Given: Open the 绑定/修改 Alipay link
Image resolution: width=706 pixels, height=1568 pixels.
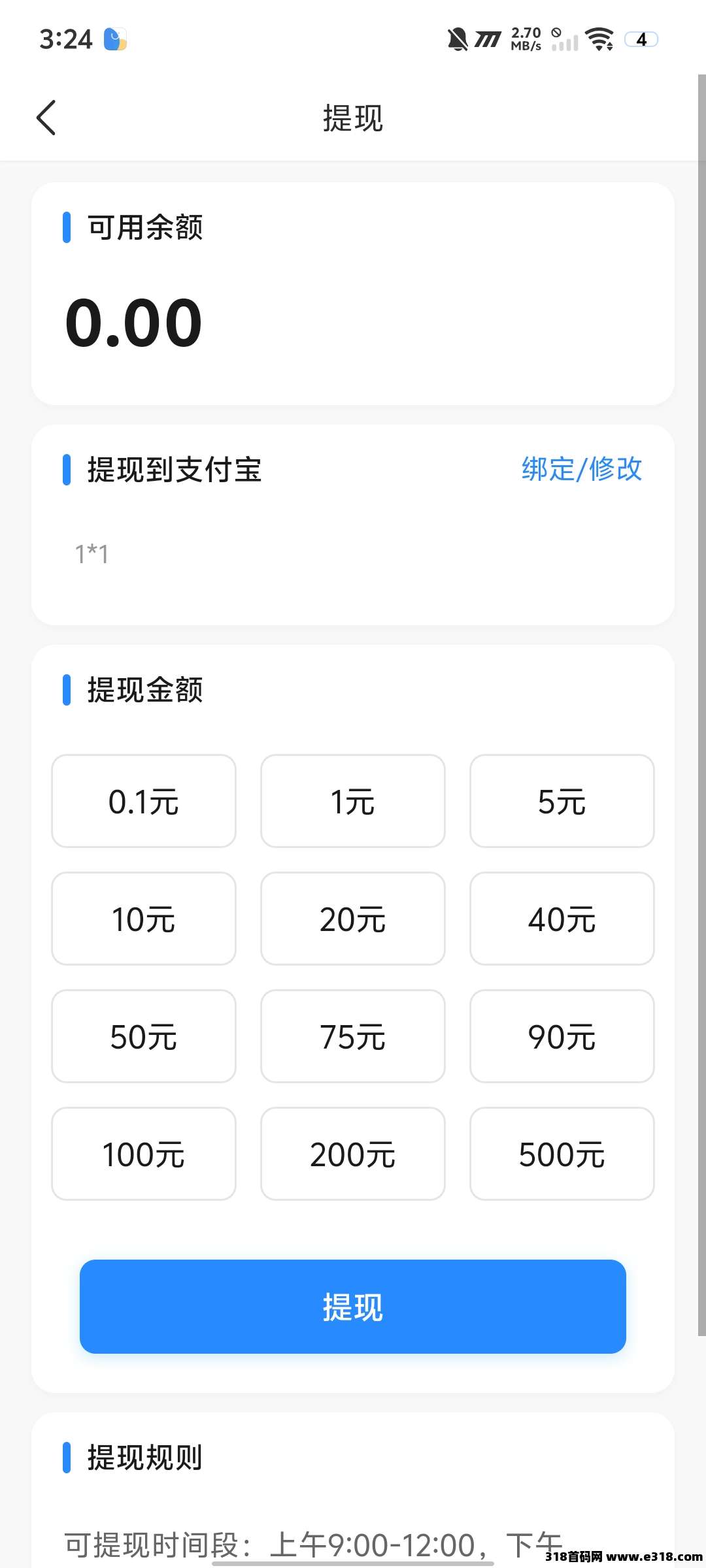Looking at the screenshot, I should pyautogui.click(x=581, y=469).
